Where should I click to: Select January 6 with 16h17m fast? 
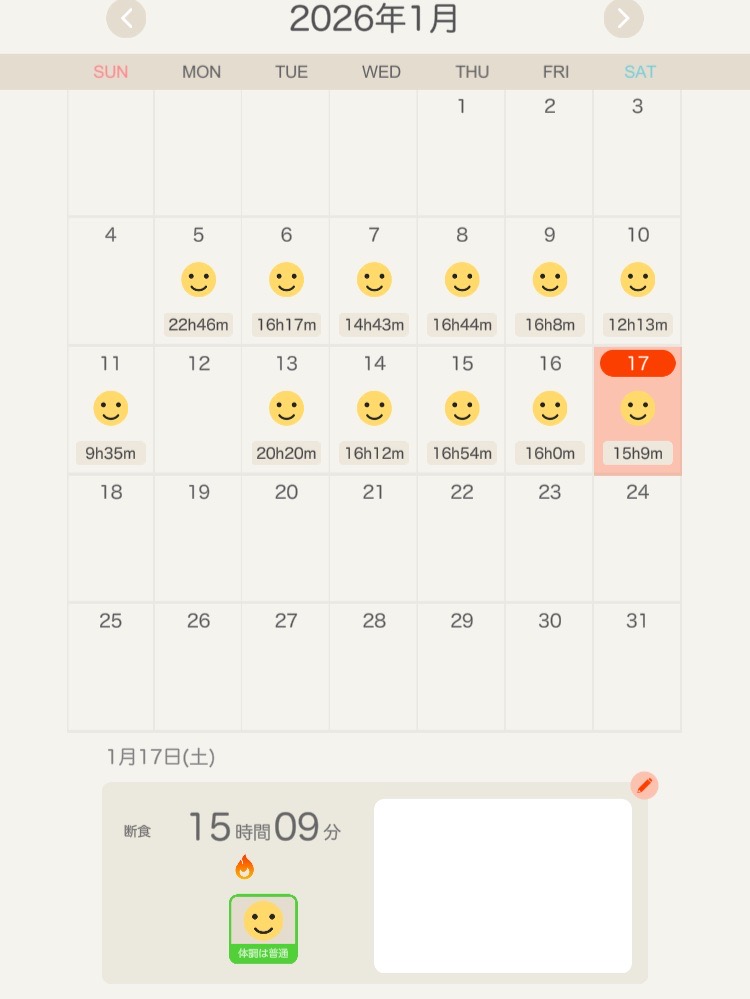coord(286,281)
